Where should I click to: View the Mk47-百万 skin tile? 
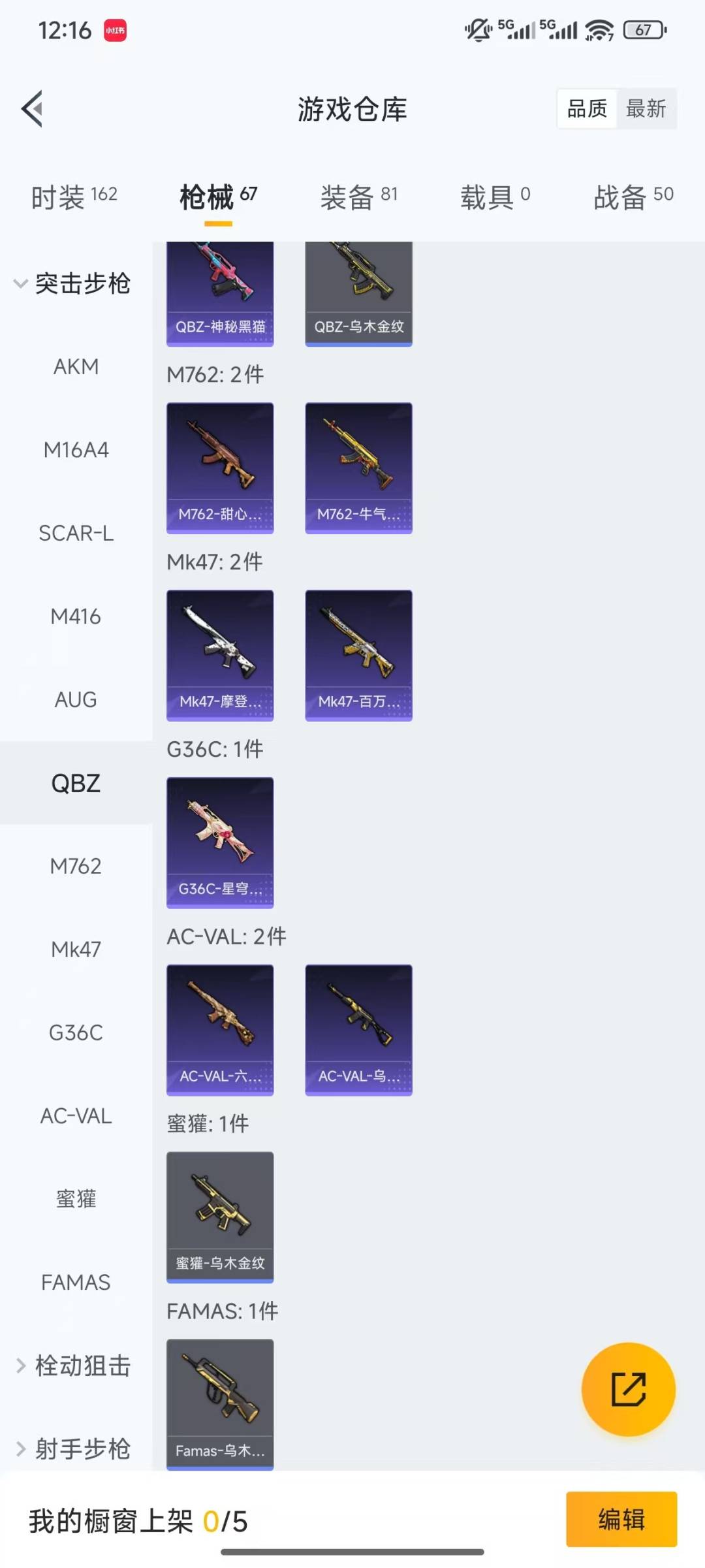click(358, 655)
